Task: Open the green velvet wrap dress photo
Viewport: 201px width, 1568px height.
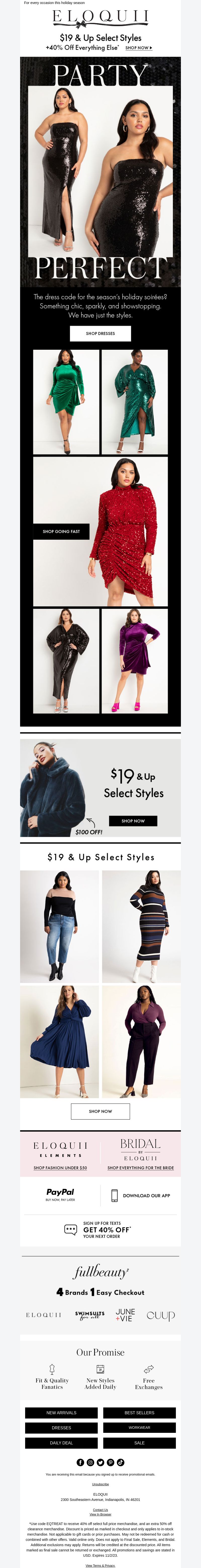Action: [x=66, y=402]
